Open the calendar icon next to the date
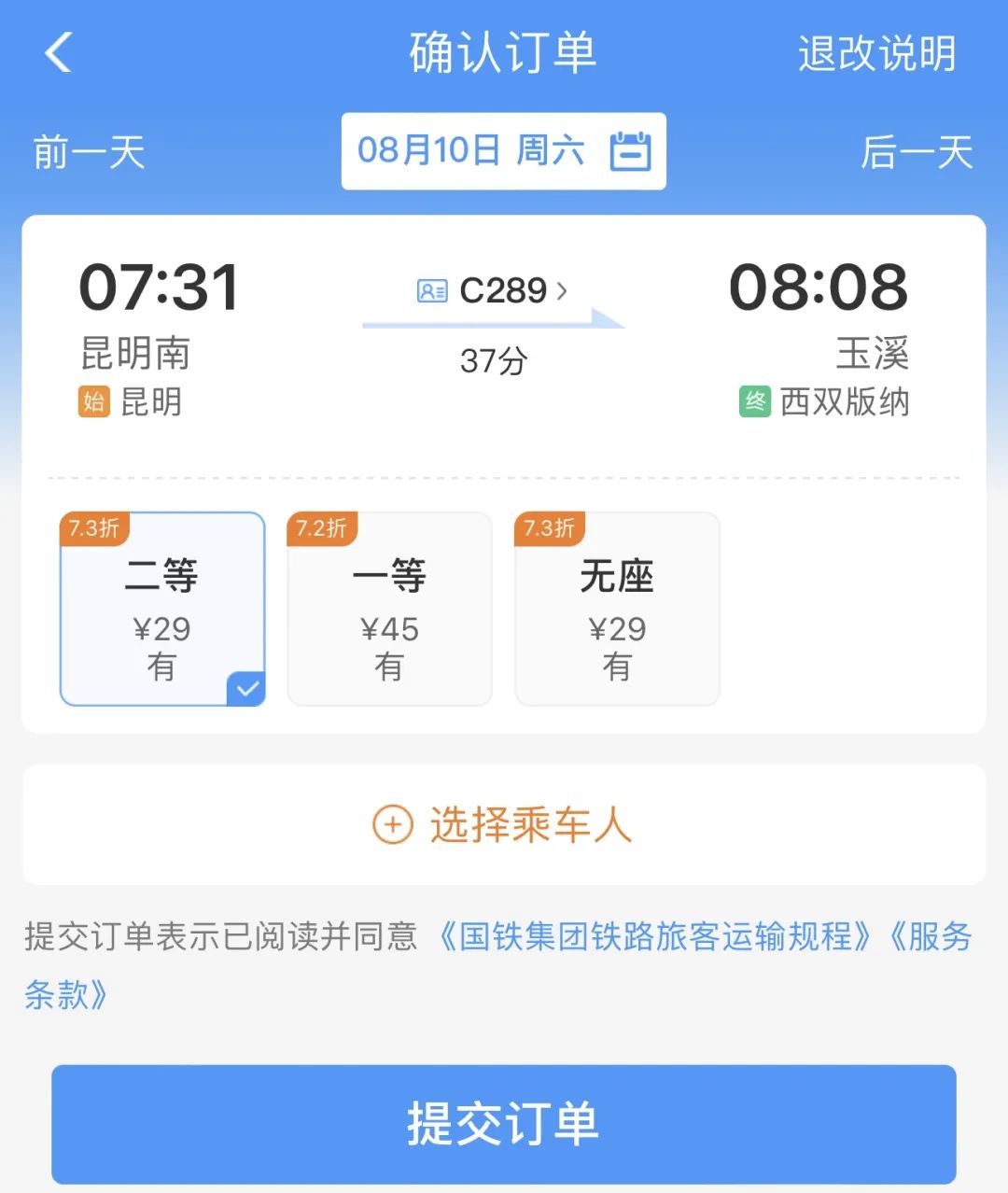The height and width of the screenshot is (1193, 1008). [x=633, y=149]
